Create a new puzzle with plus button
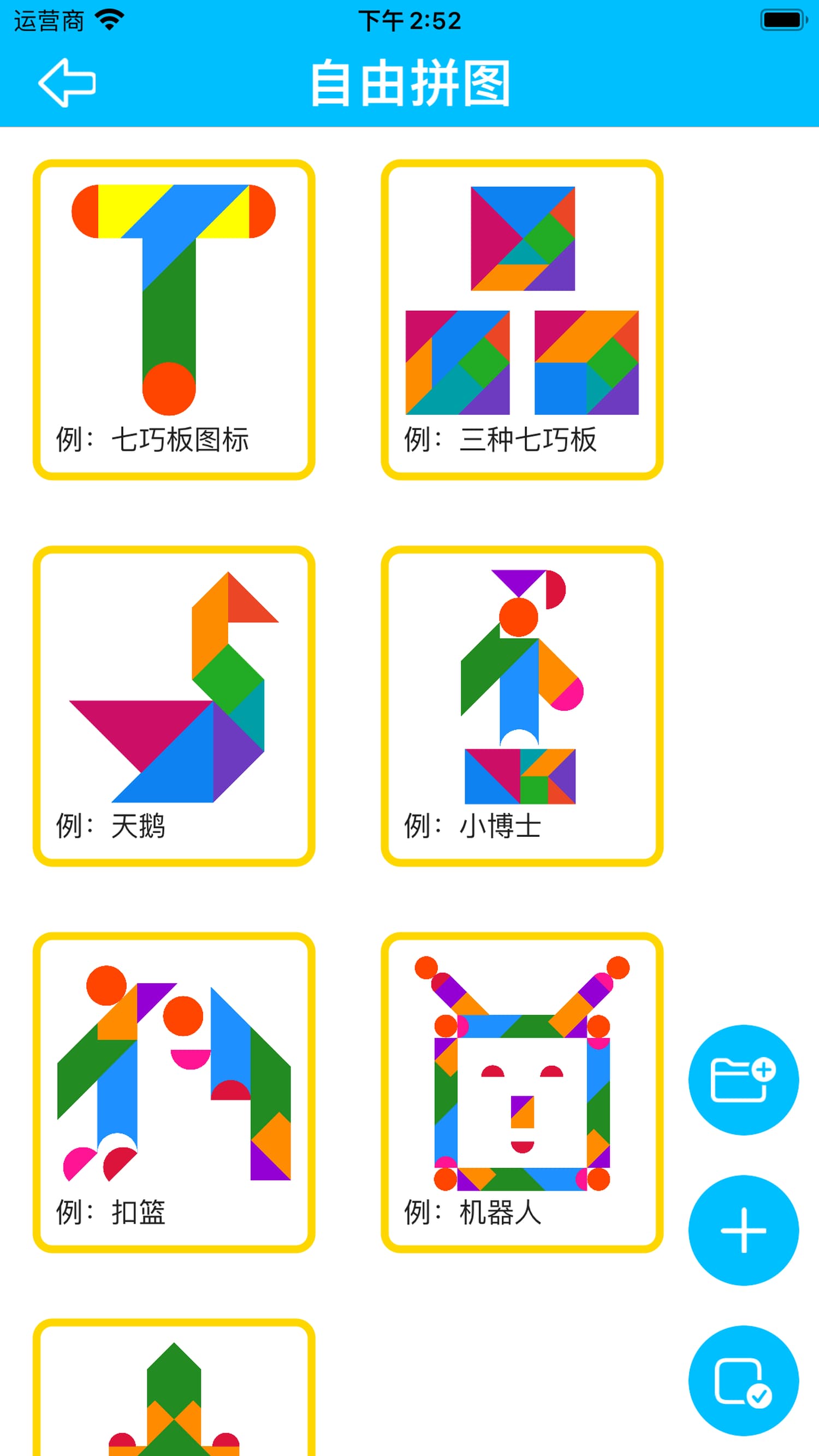This screenshot has width=819, height=1456. [x=743, y=1231]
